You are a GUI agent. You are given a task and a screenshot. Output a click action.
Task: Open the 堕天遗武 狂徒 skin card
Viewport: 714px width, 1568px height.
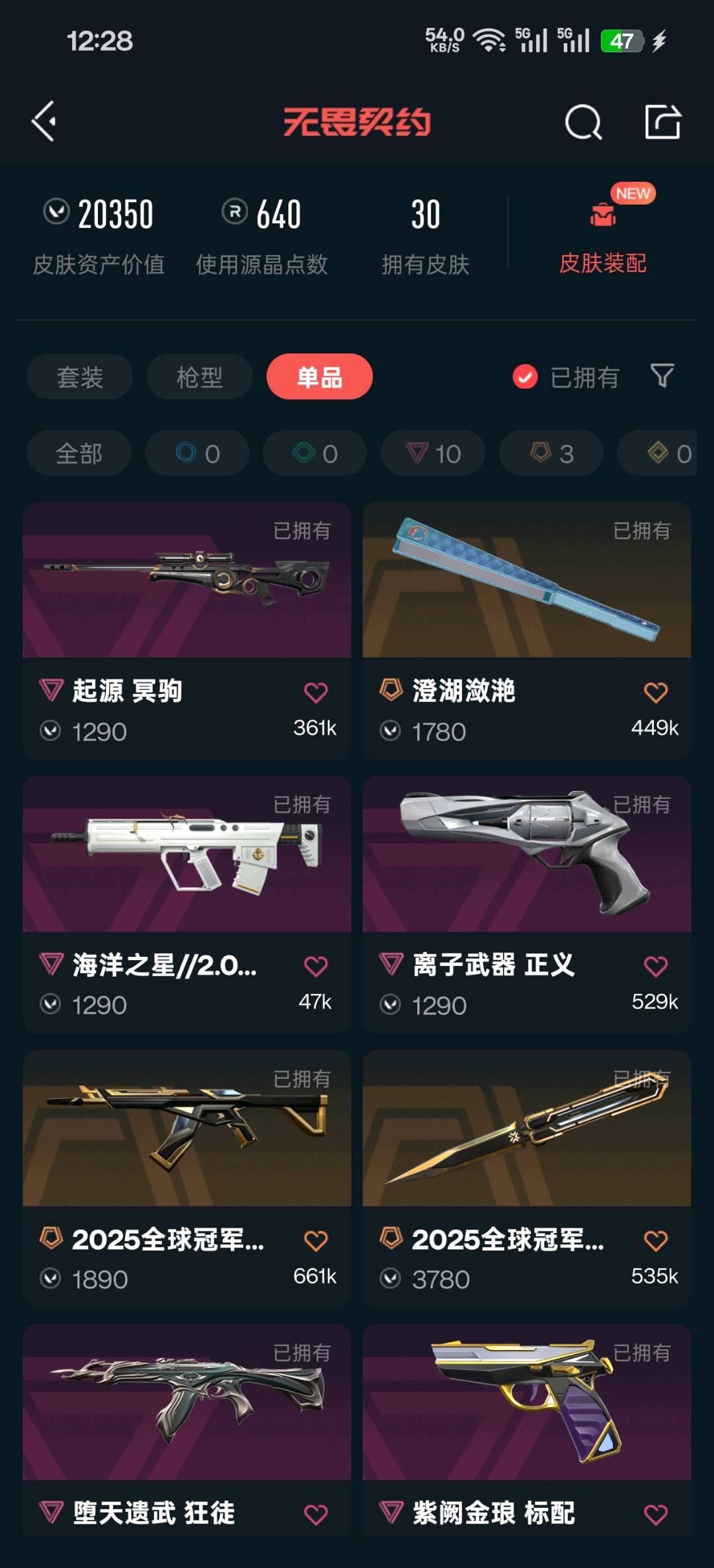[187, 1431]
